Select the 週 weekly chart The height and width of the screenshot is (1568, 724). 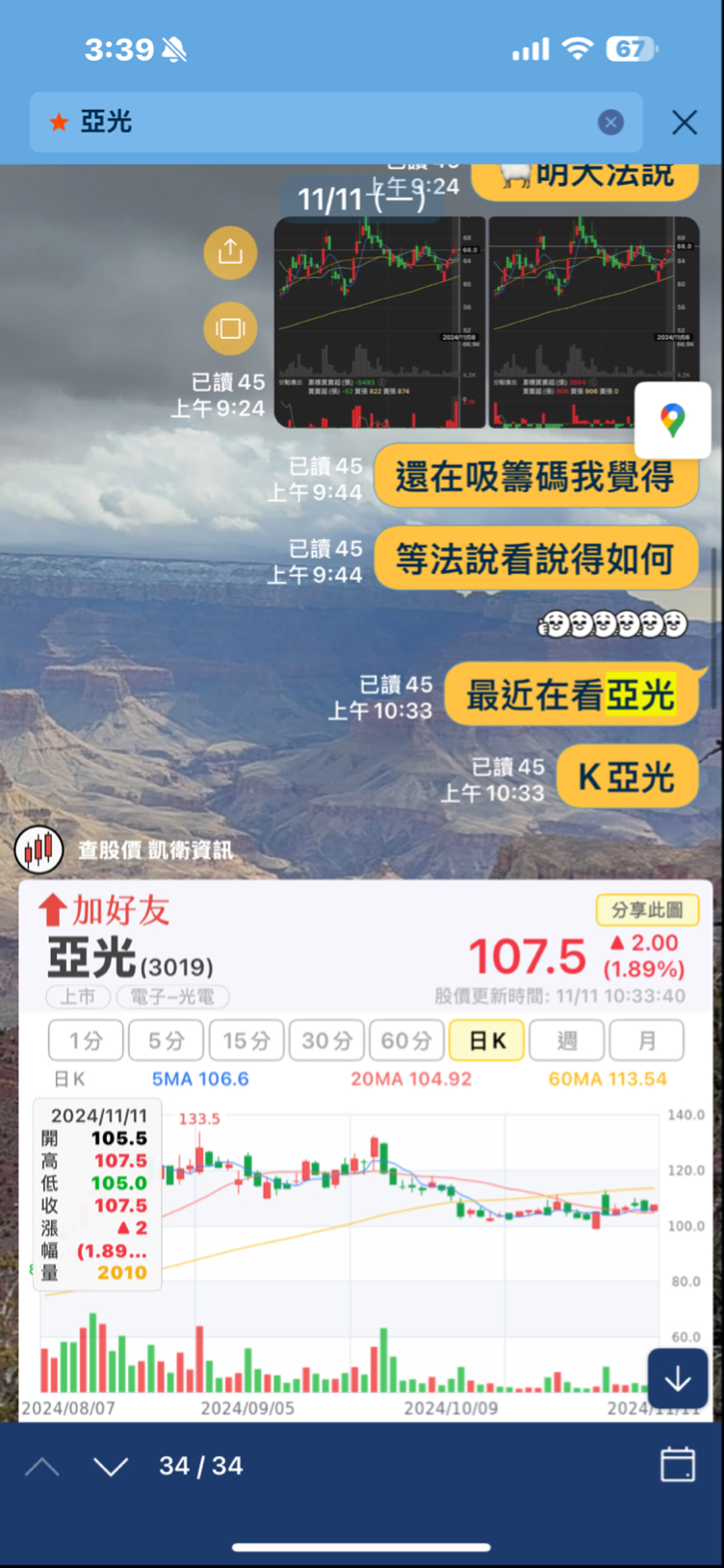click(567, 1040)
